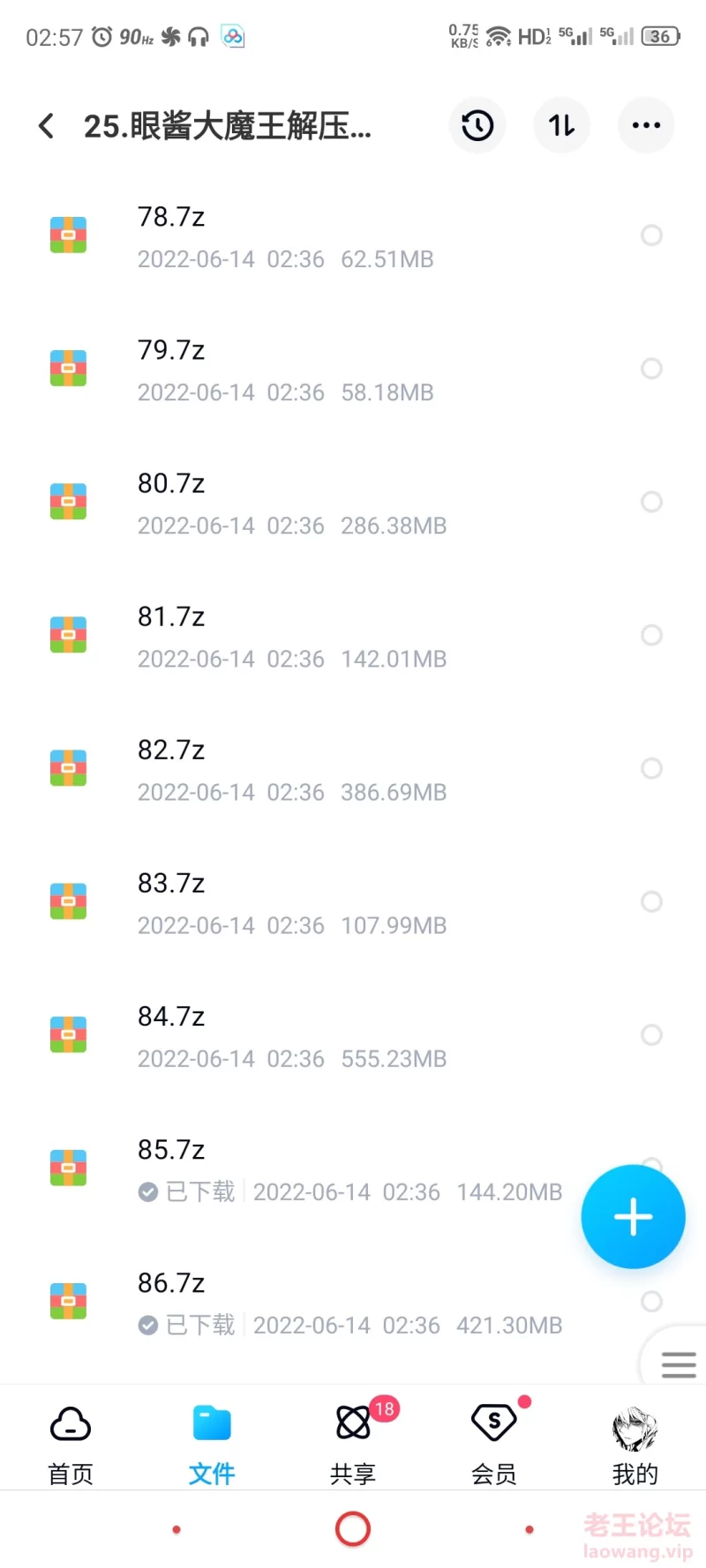Expand the floating hamburger menu
The image size is (706, 1568).
(676, 1363)
